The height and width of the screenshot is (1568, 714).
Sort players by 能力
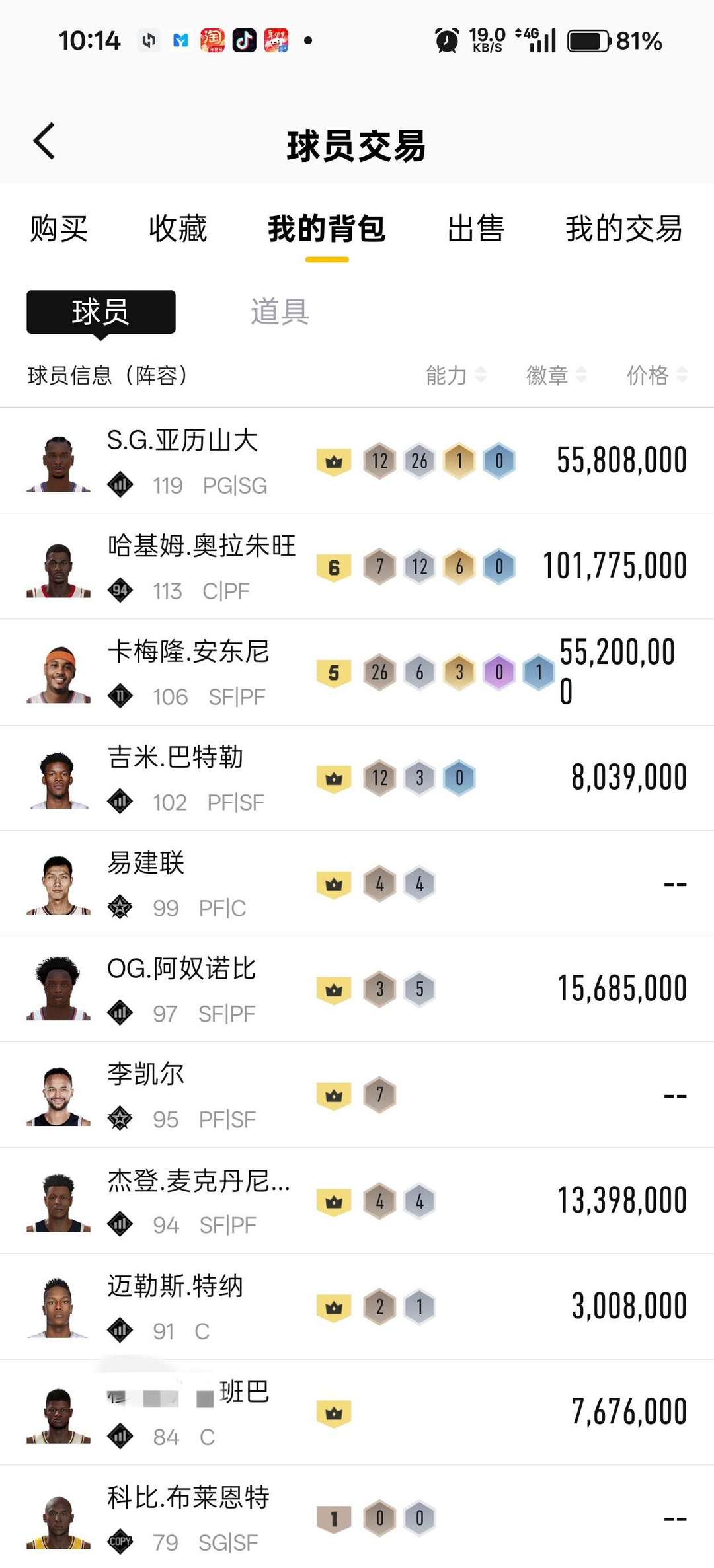pos(456,375)
